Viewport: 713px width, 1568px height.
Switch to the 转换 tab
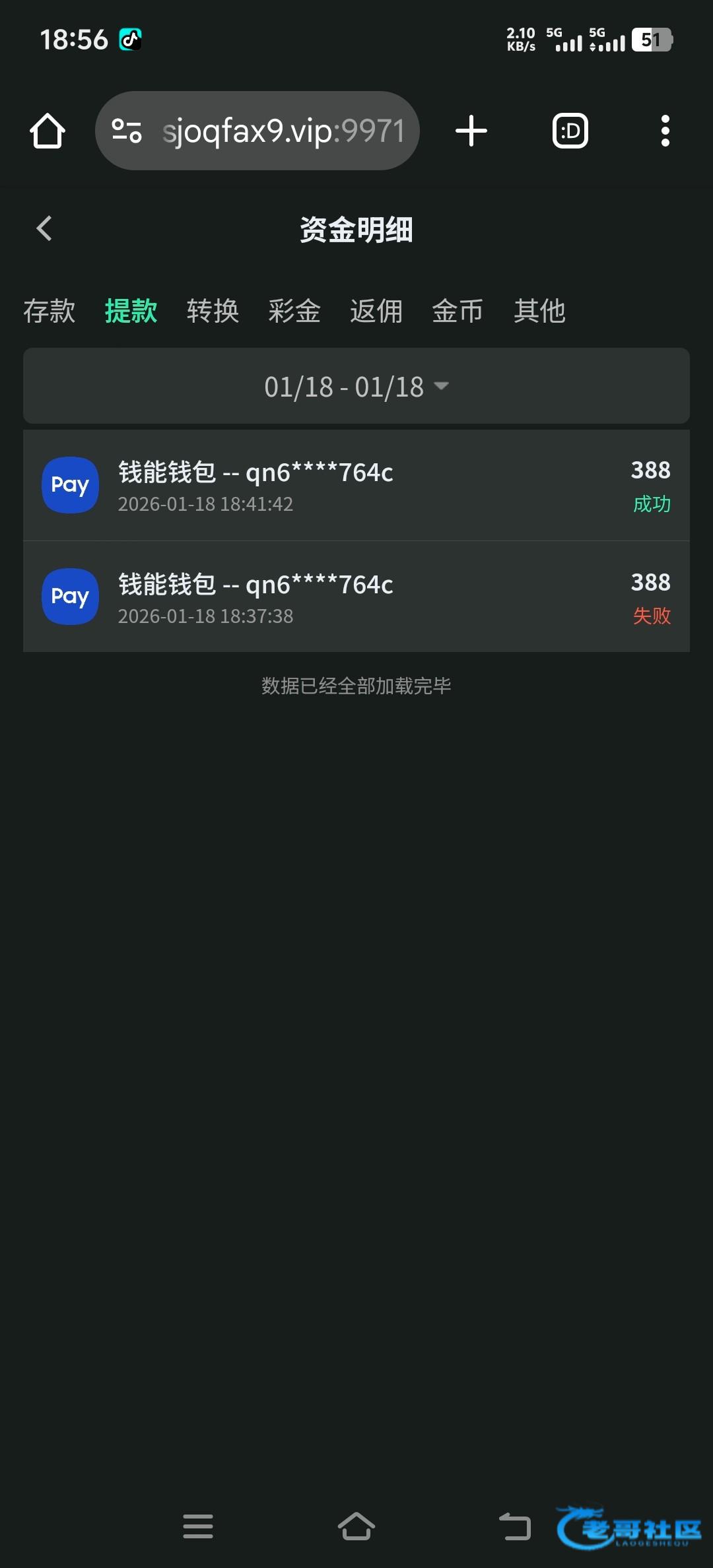[x=213, y=311]
